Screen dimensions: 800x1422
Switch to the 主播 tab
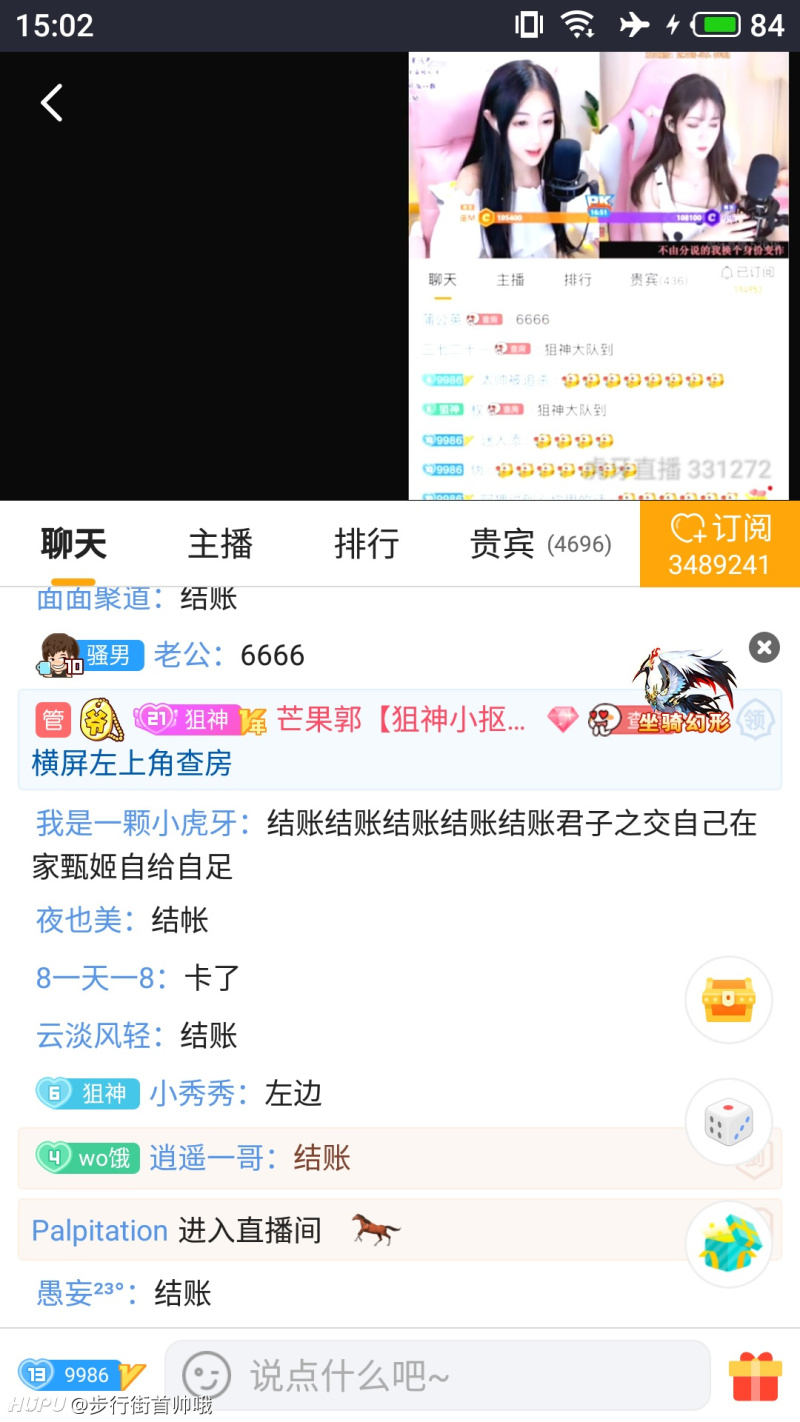coord(220,545)
